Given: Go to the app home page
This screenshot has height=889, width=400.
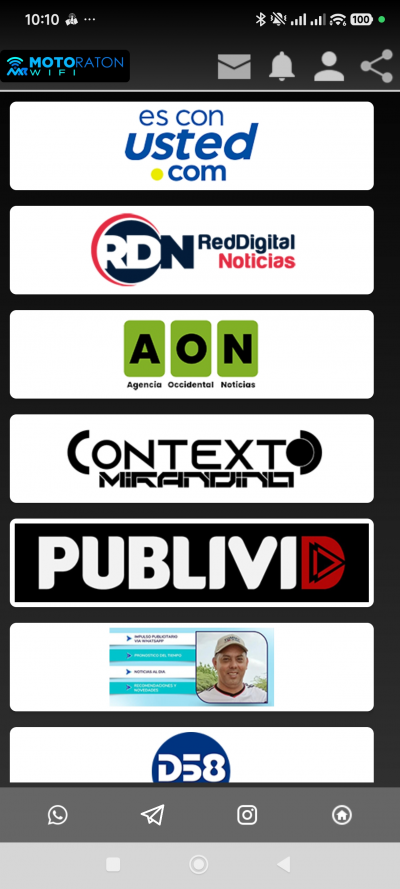Looking at the screenshot, I should click(x=342, y=815).
